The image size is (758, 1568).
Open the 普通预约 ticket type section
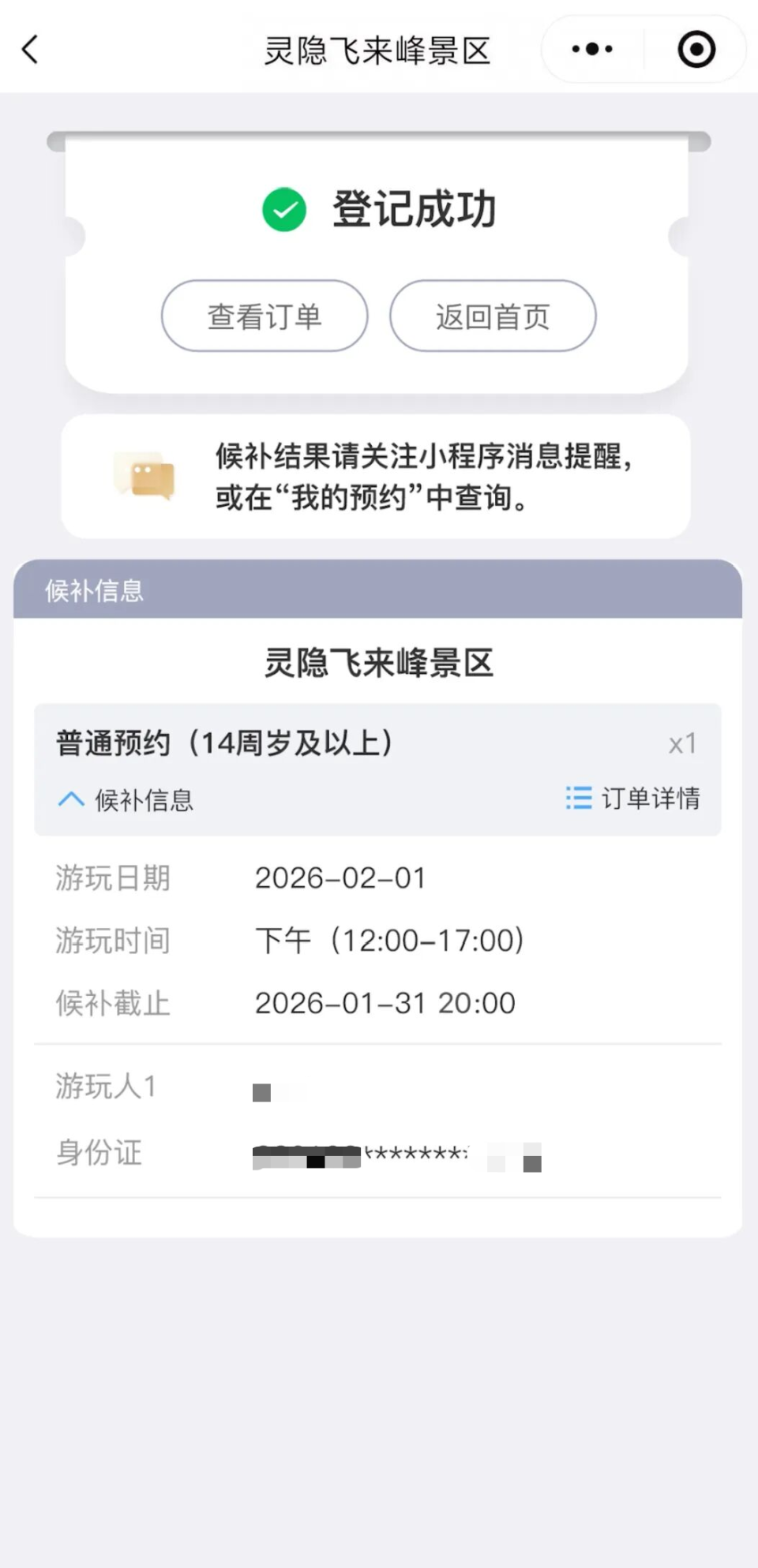(x=225, y=742)
